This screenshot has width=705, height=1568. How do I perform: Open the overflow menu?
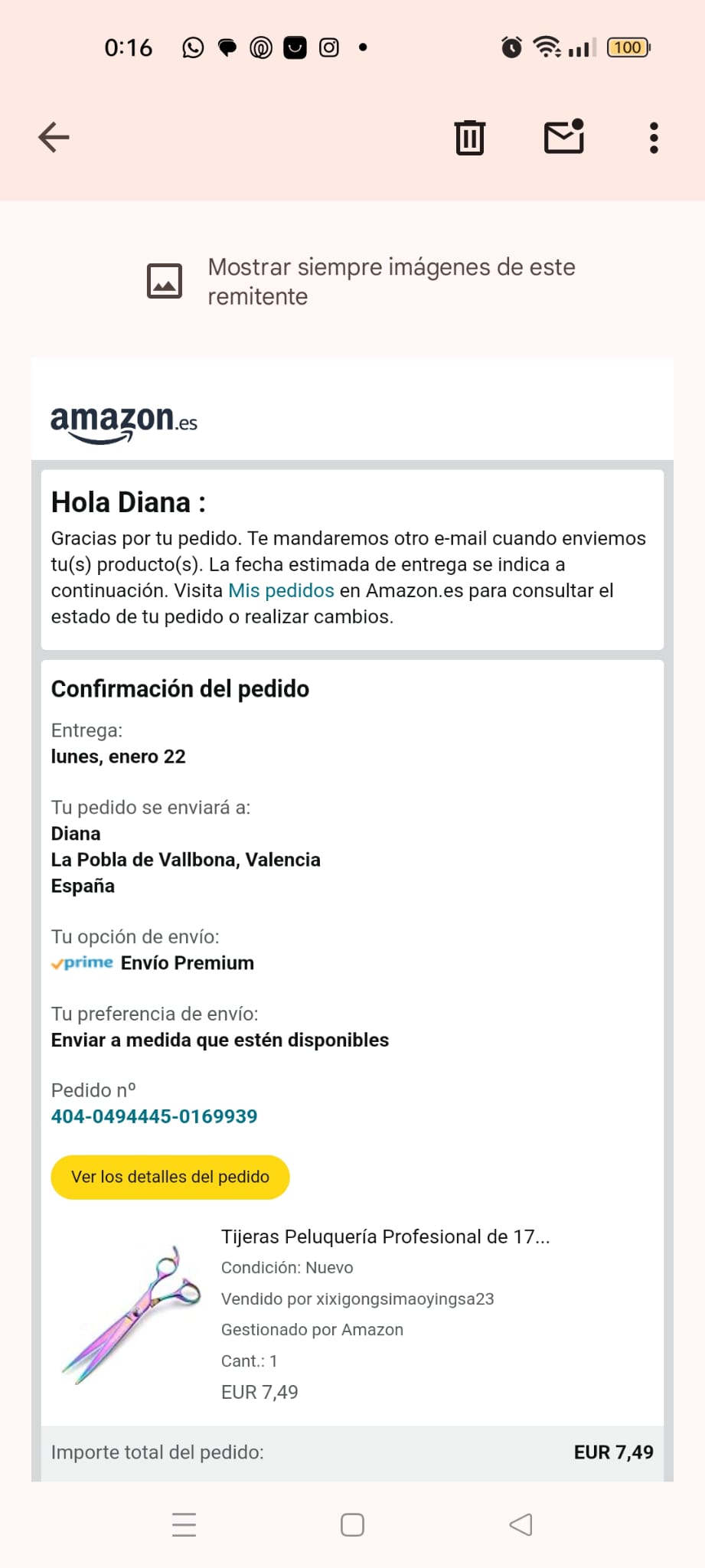coord(653,138)
